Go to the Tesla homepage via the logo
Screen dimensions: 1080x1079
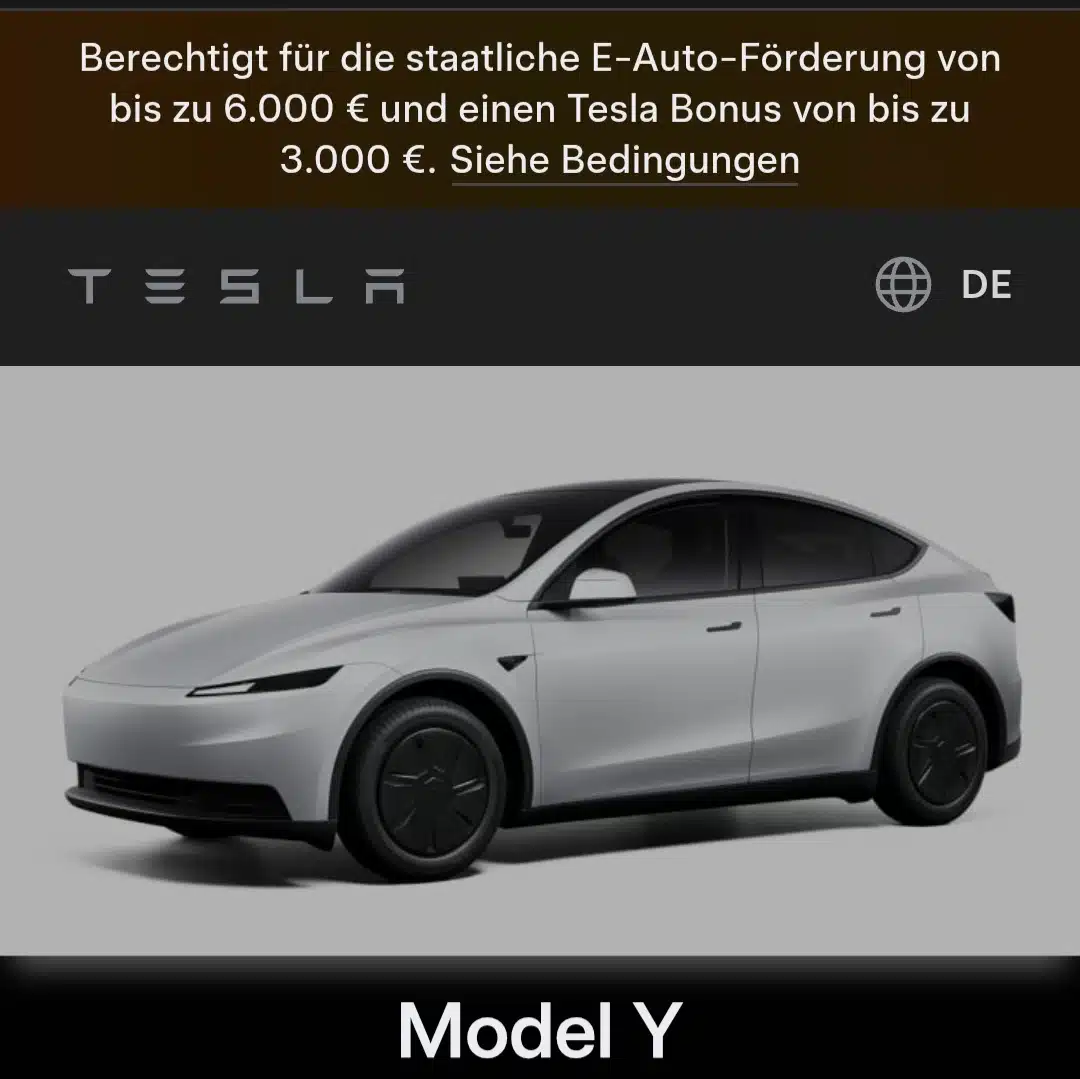point(237,286)
